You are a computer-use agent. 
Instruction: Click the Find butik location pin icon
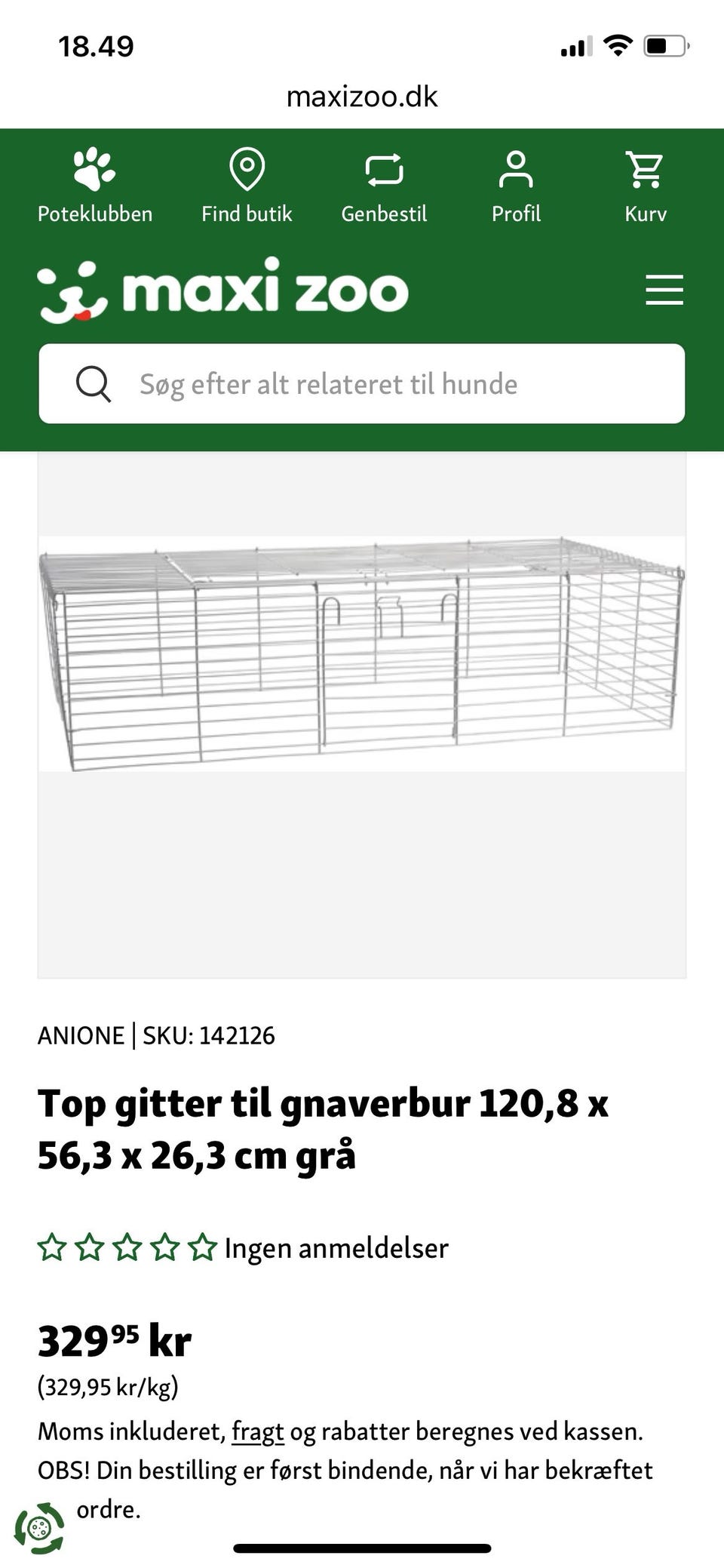tap(247, 169)
